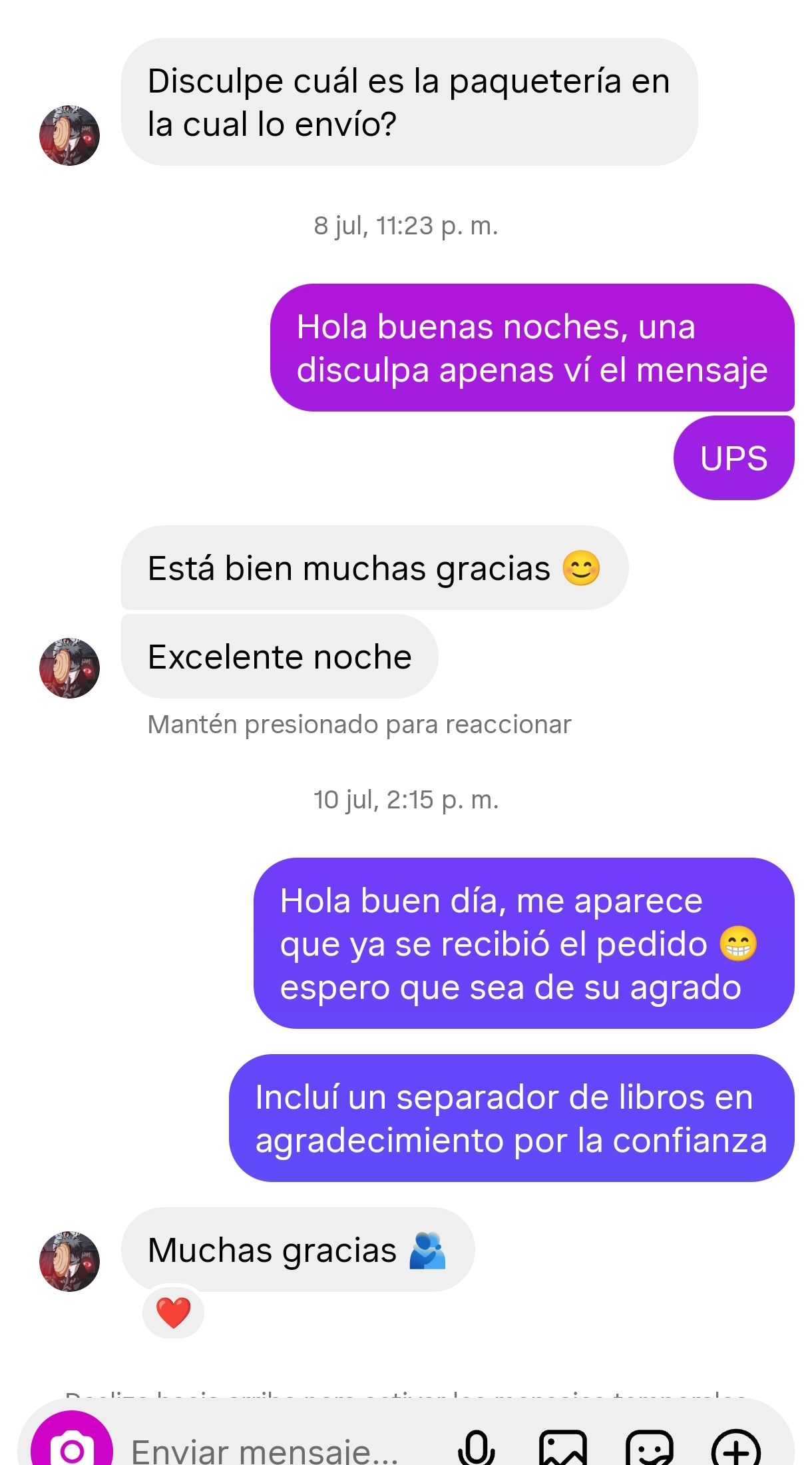Open the heart reaction under Muchas gracias
This screenshot has height=1465, width=812.
pos(173,1313)
